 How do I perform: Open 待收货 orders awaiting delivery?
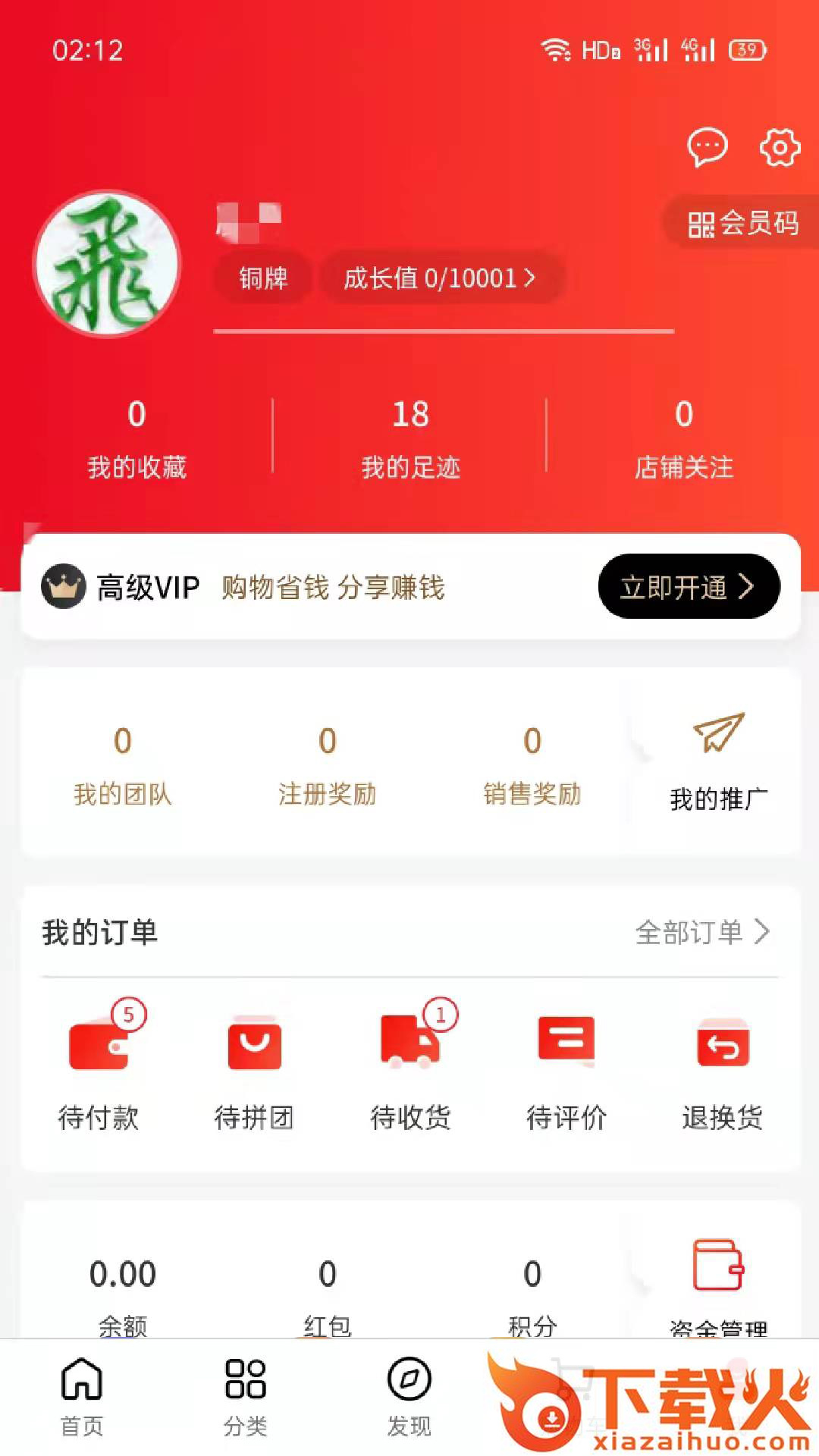click(x=411, y=1065)
